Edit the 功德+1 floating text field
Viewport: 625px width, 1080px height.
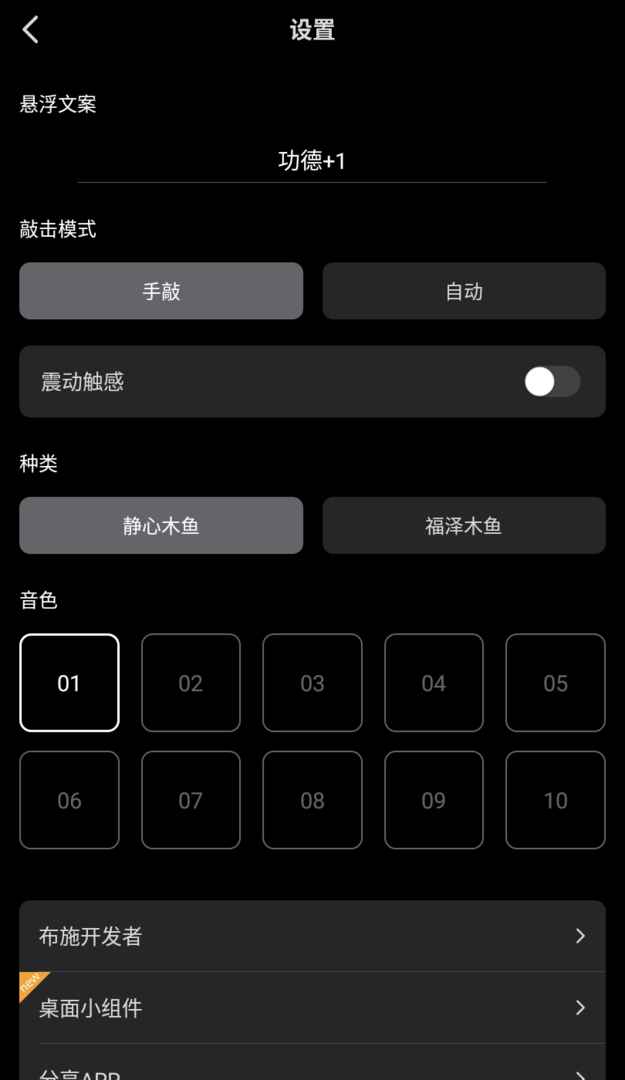click(x=312, y=161)
